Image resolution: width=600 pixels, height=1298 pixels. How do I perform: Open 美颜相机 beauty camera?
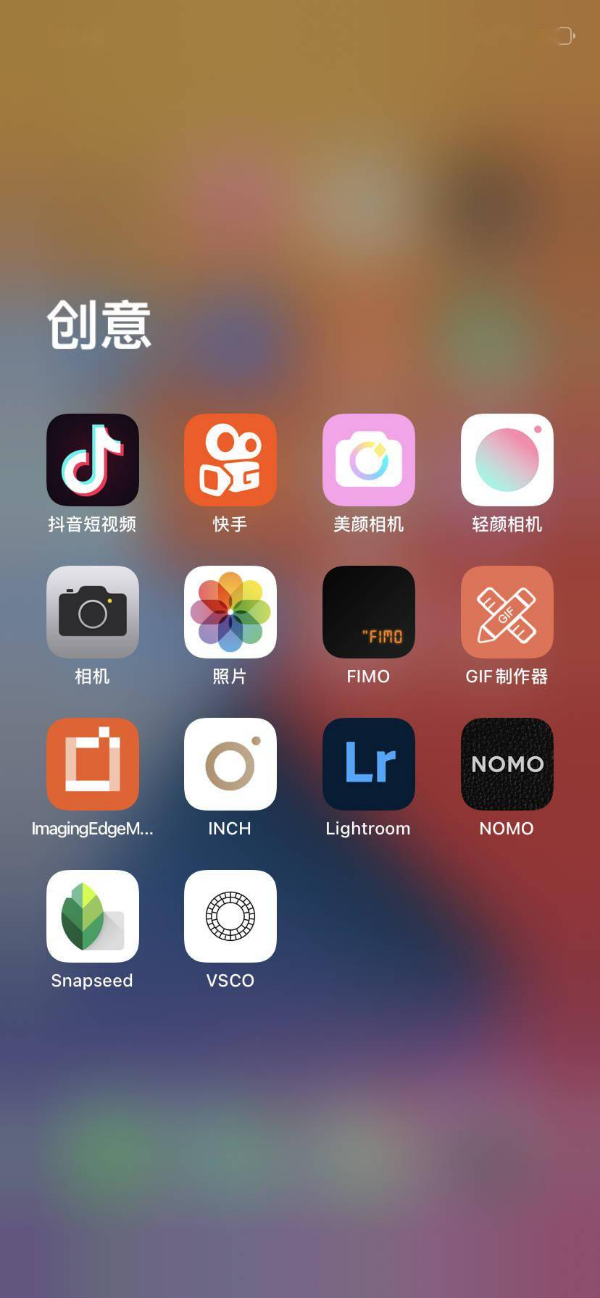[368, 460]
